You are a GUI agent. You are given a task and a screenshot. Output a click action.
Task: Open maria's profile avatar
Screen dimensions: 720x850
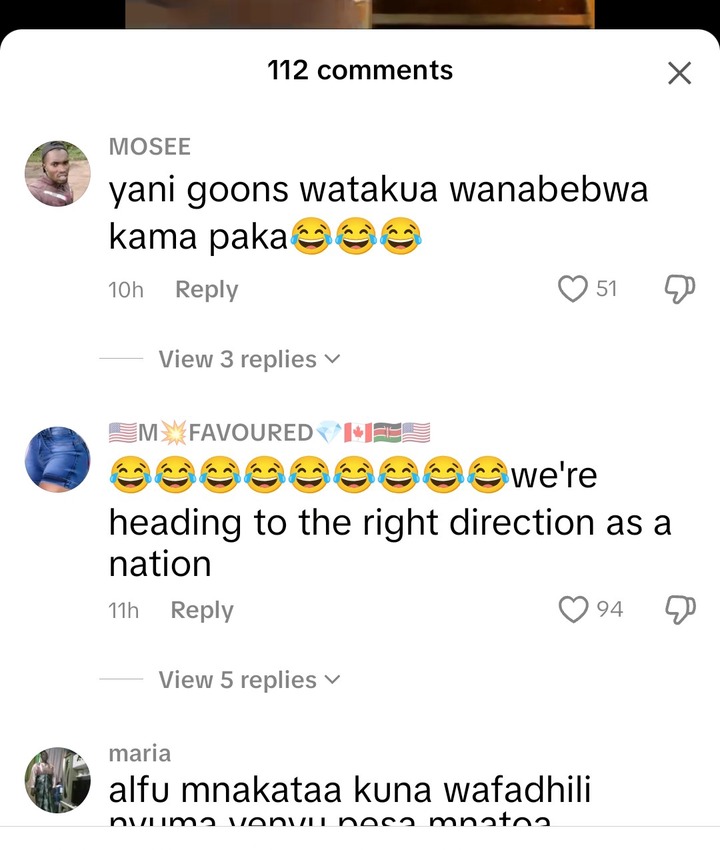57,779
